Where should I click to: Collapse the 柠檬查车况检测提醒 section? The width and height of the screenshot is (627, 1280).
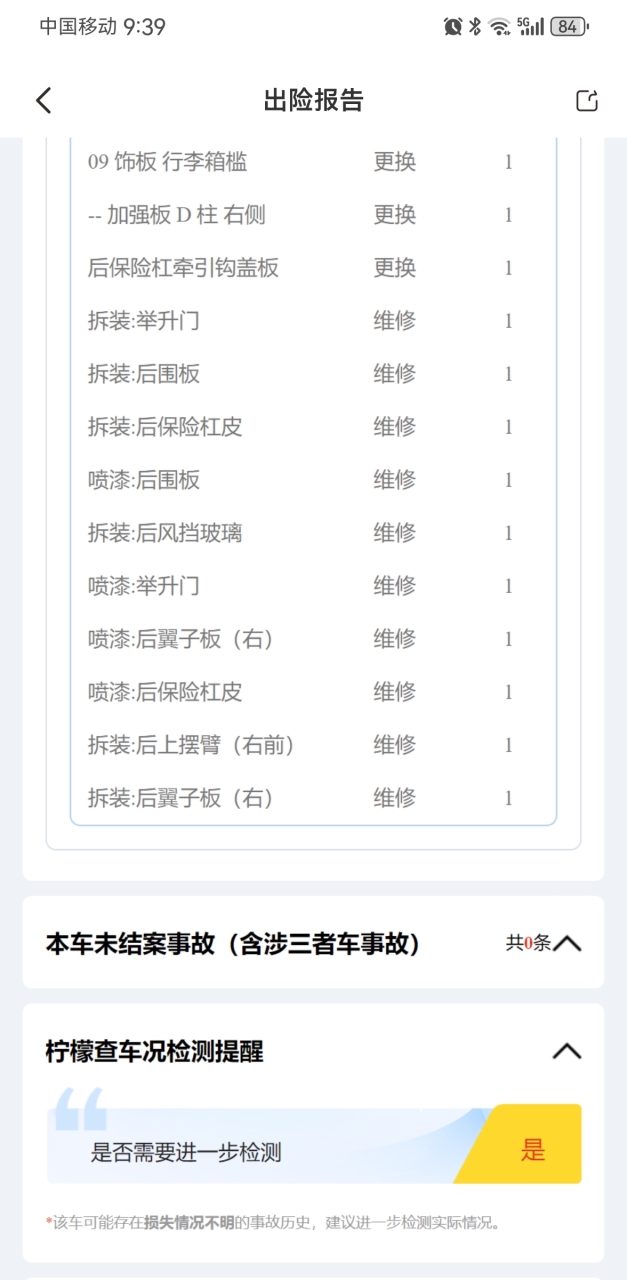click(x=567, y=1051)
